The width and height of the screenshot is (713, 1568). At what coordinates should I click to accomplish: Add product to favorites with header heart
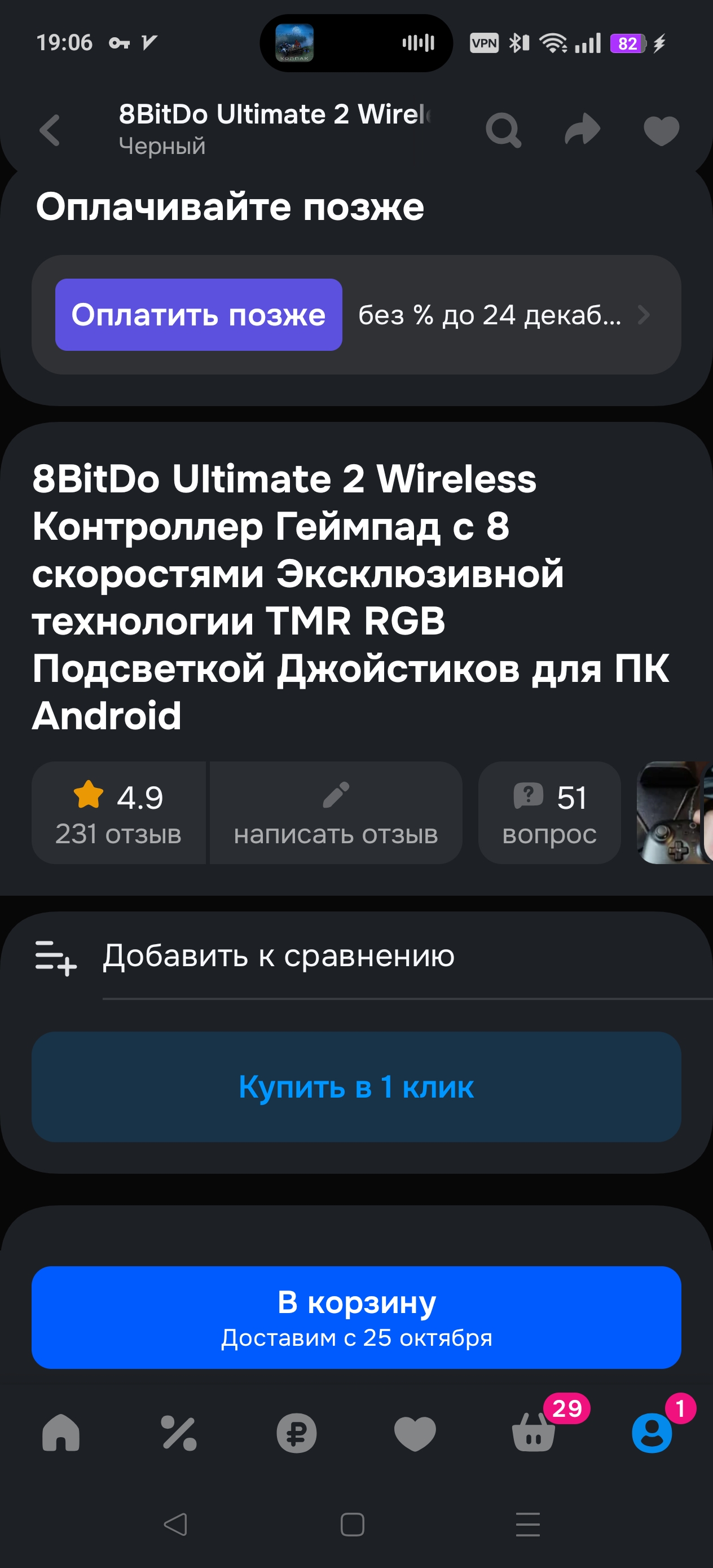661,130
